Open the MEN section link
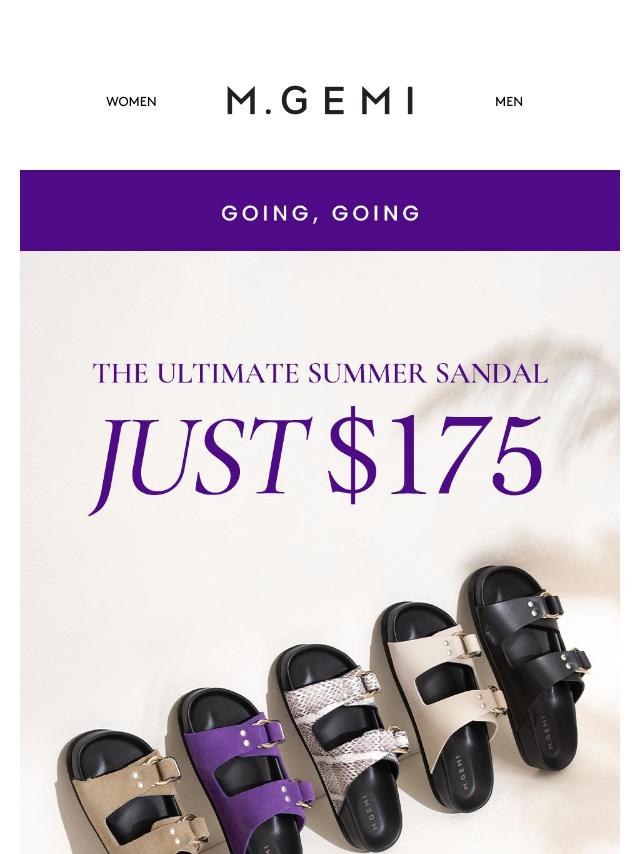 [508, 102]
